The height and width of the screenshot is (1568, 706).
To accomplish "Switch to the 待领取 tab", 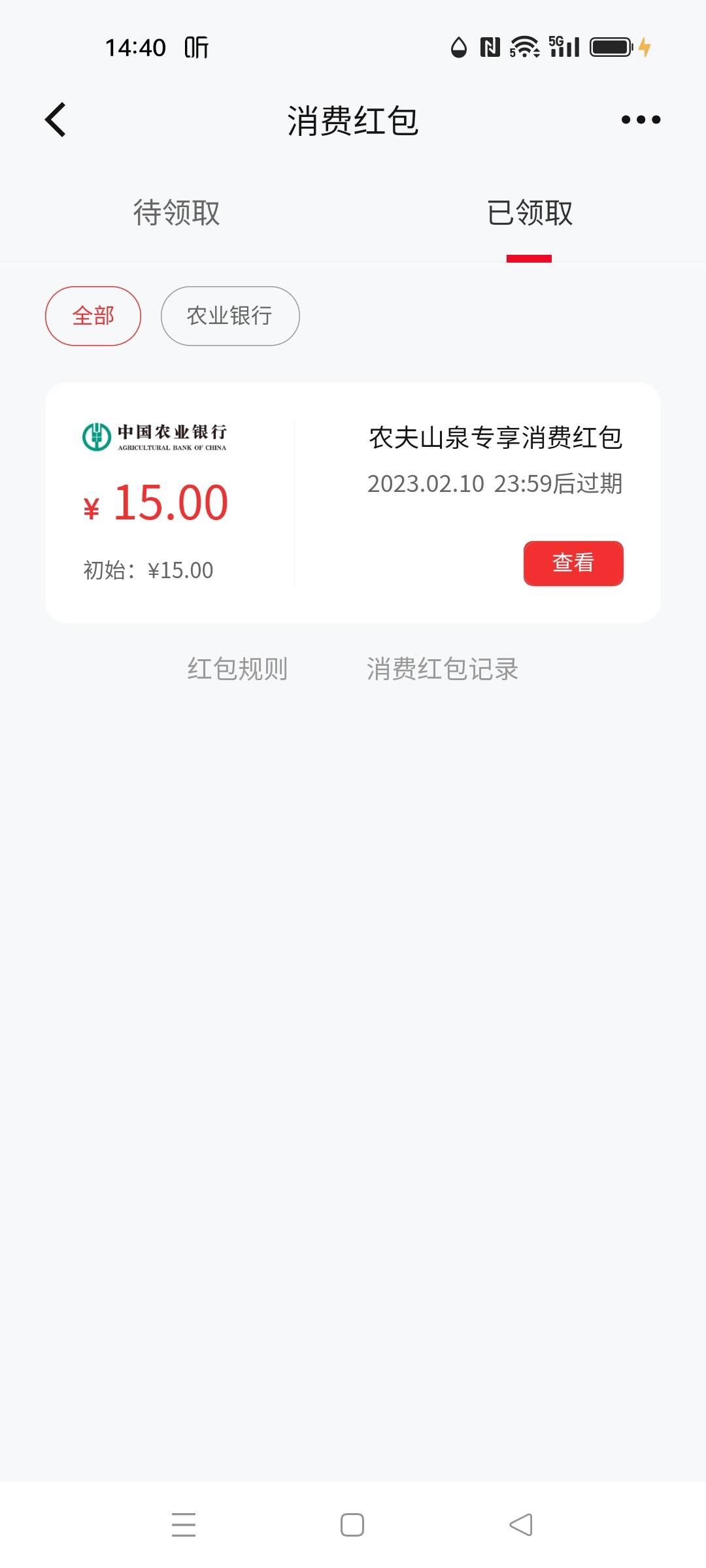I will (x=176, y=213).
